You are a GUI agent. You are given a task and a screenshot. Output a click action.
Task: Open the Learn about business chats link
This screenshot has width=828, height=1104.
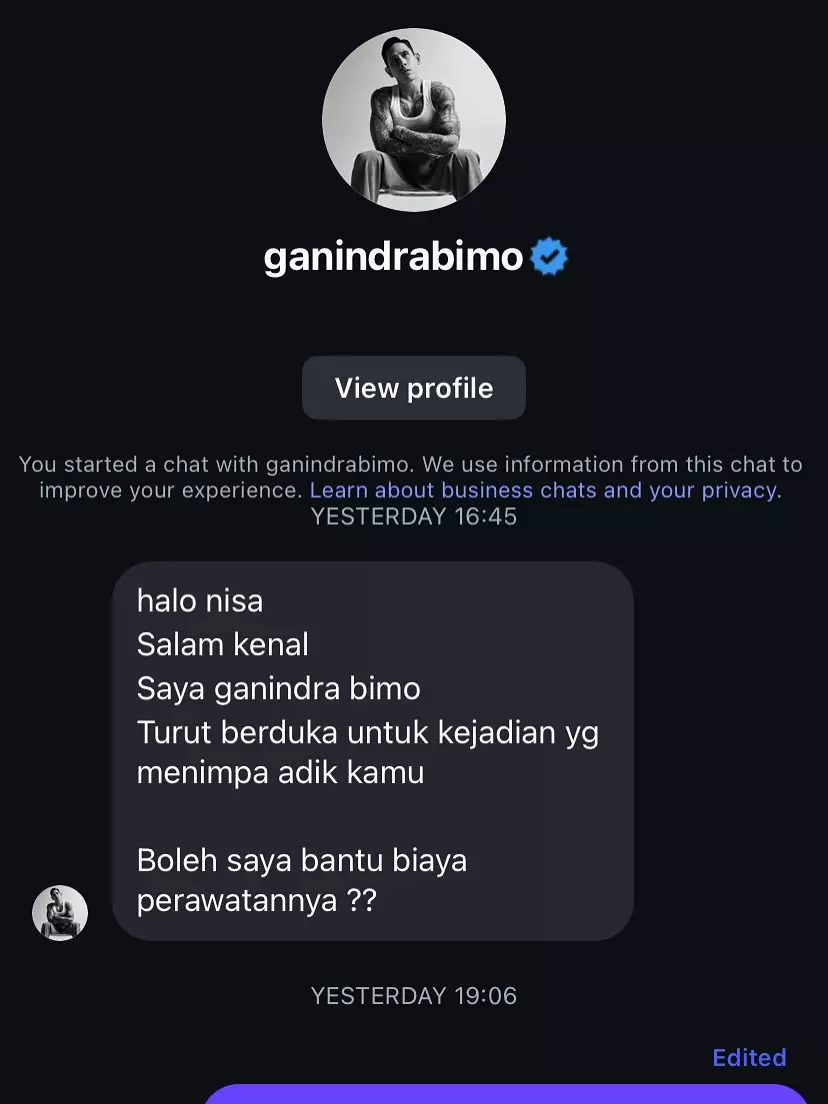543,490
